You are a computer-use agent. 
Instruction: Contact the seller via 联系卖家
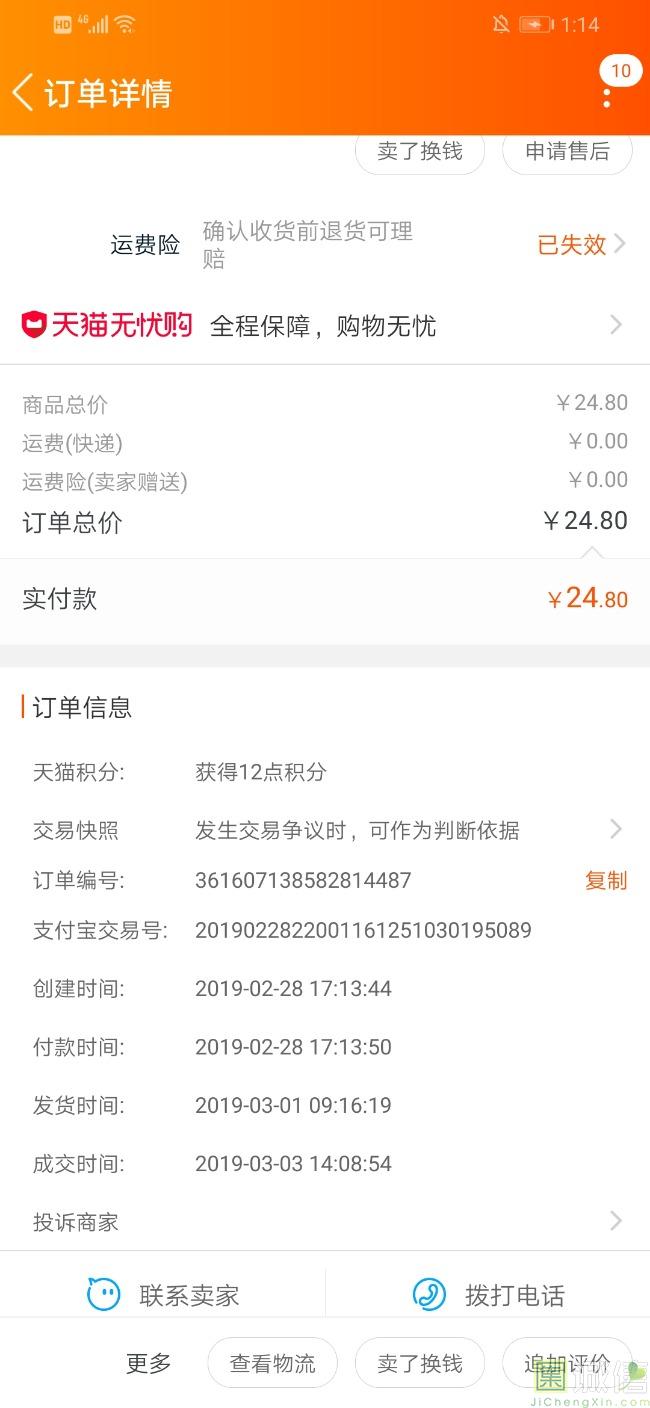(164, 1296)
